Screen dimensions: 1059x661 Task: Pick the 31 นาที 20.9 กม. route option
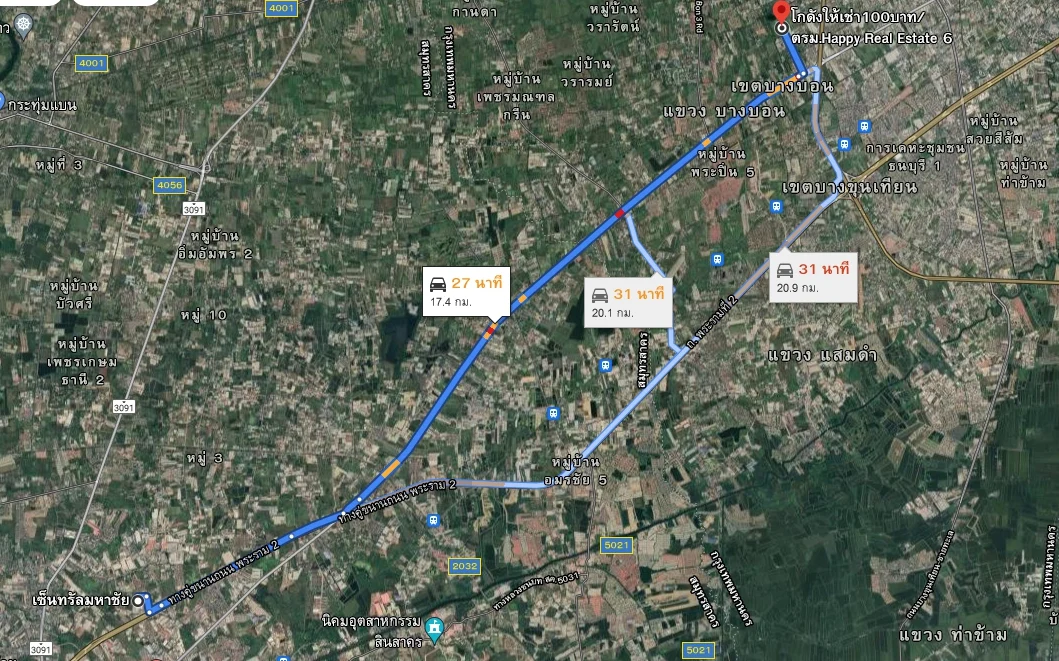point(813,277)
